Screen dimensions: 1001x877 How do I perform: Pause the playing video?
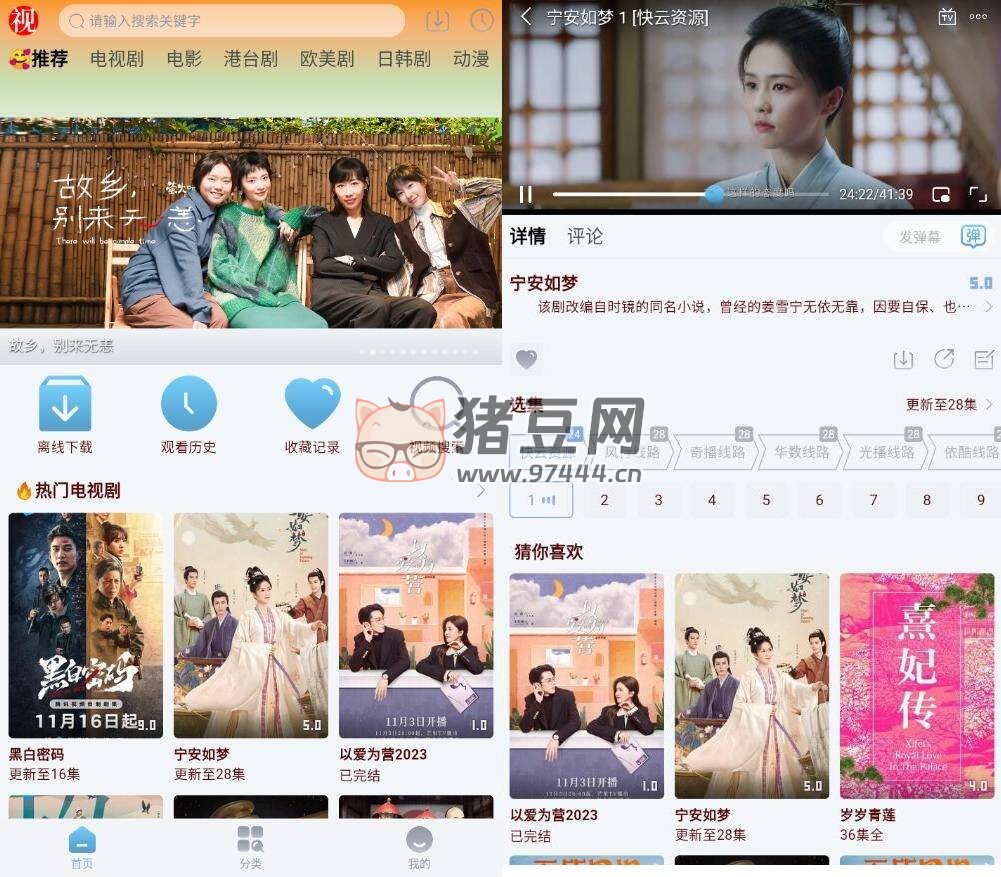tap(526, 194)
